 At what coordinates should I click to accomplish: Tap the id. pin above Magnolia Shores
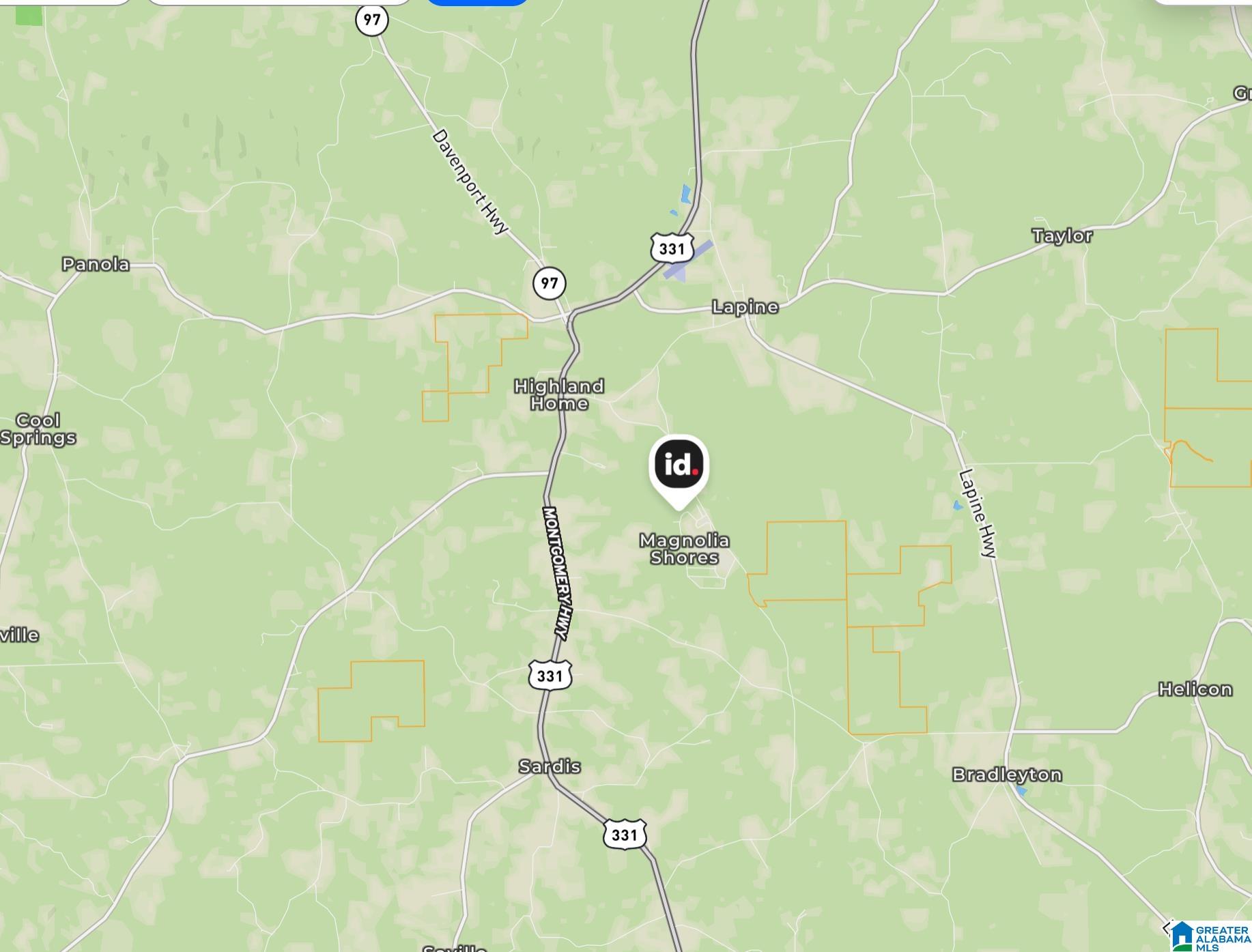click(x=678, y=466)
